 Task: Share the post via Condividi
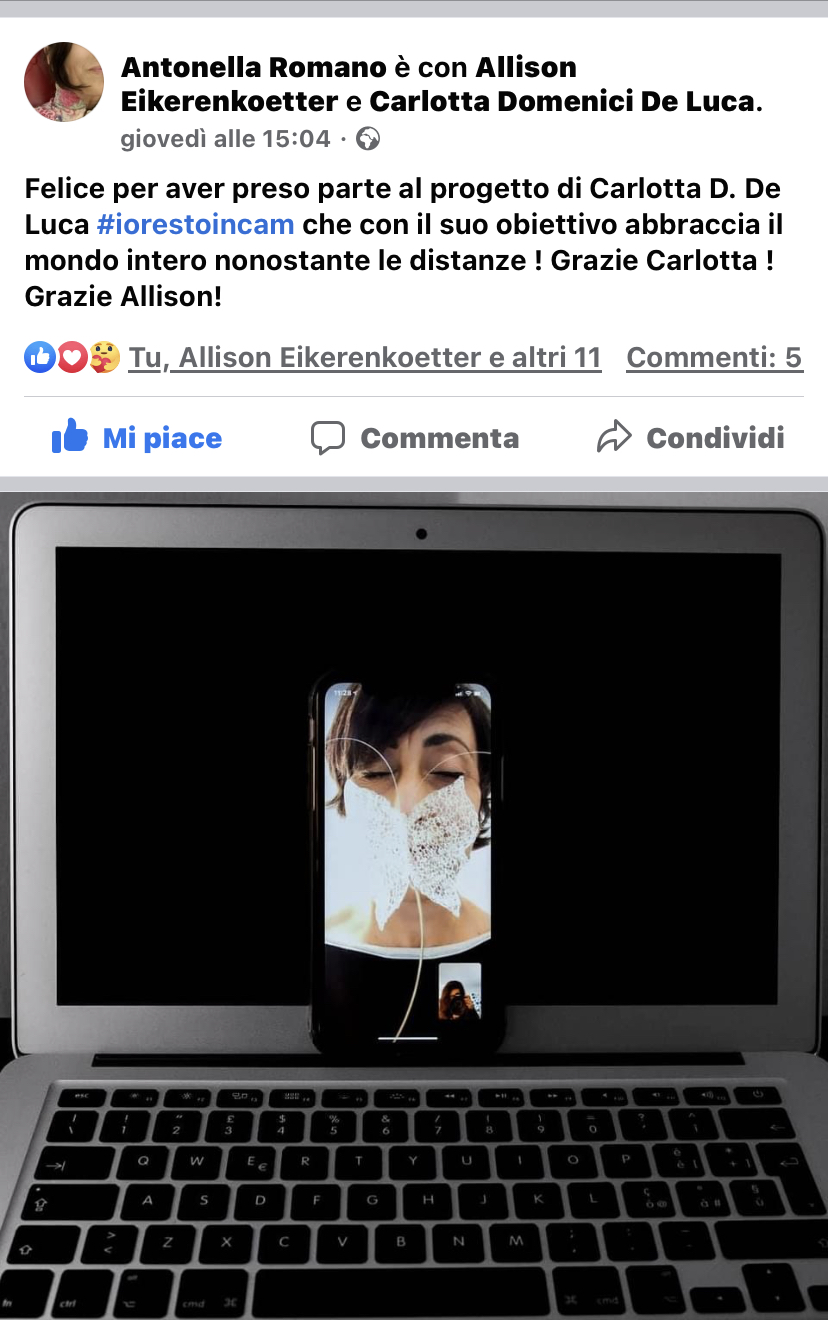tap(690, 438)
